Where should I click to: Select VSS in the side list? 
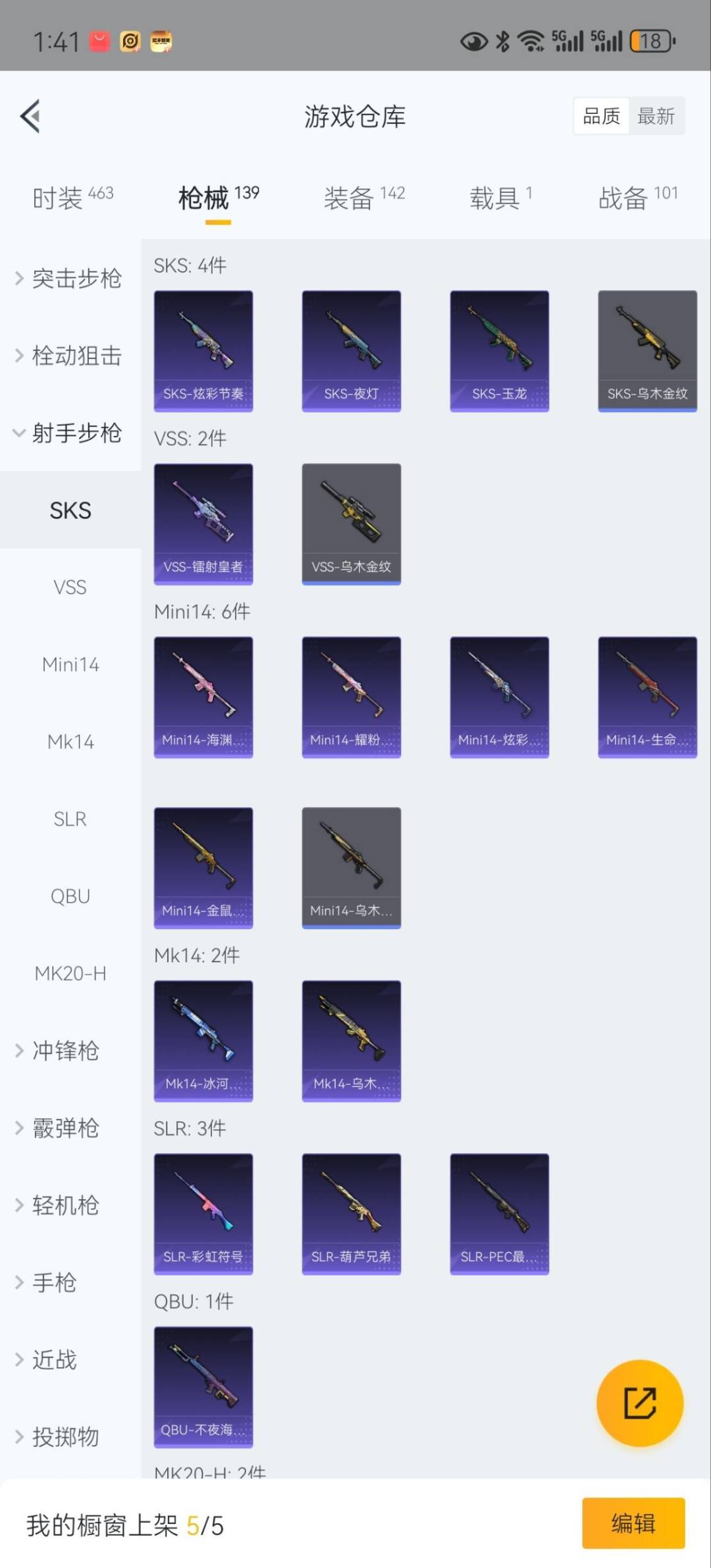70,587
